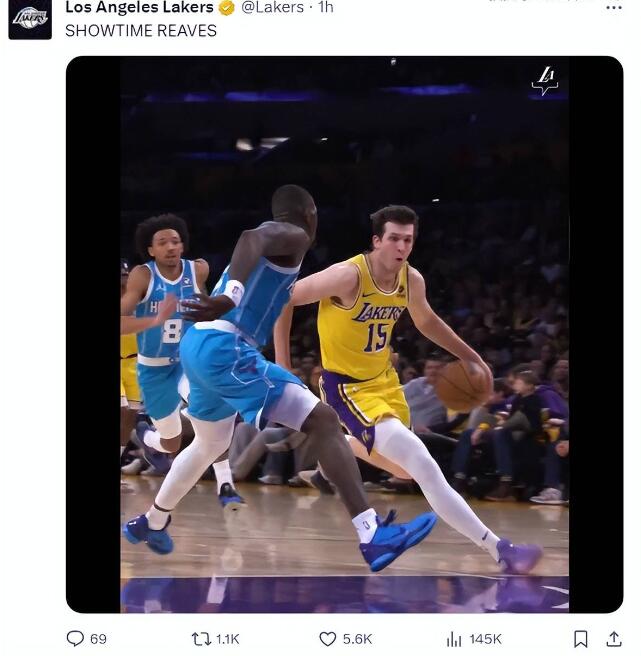Open the post's more options menu
Image resolution: width=641 pixels, height=656 pixels.
(x=614, y=7)
